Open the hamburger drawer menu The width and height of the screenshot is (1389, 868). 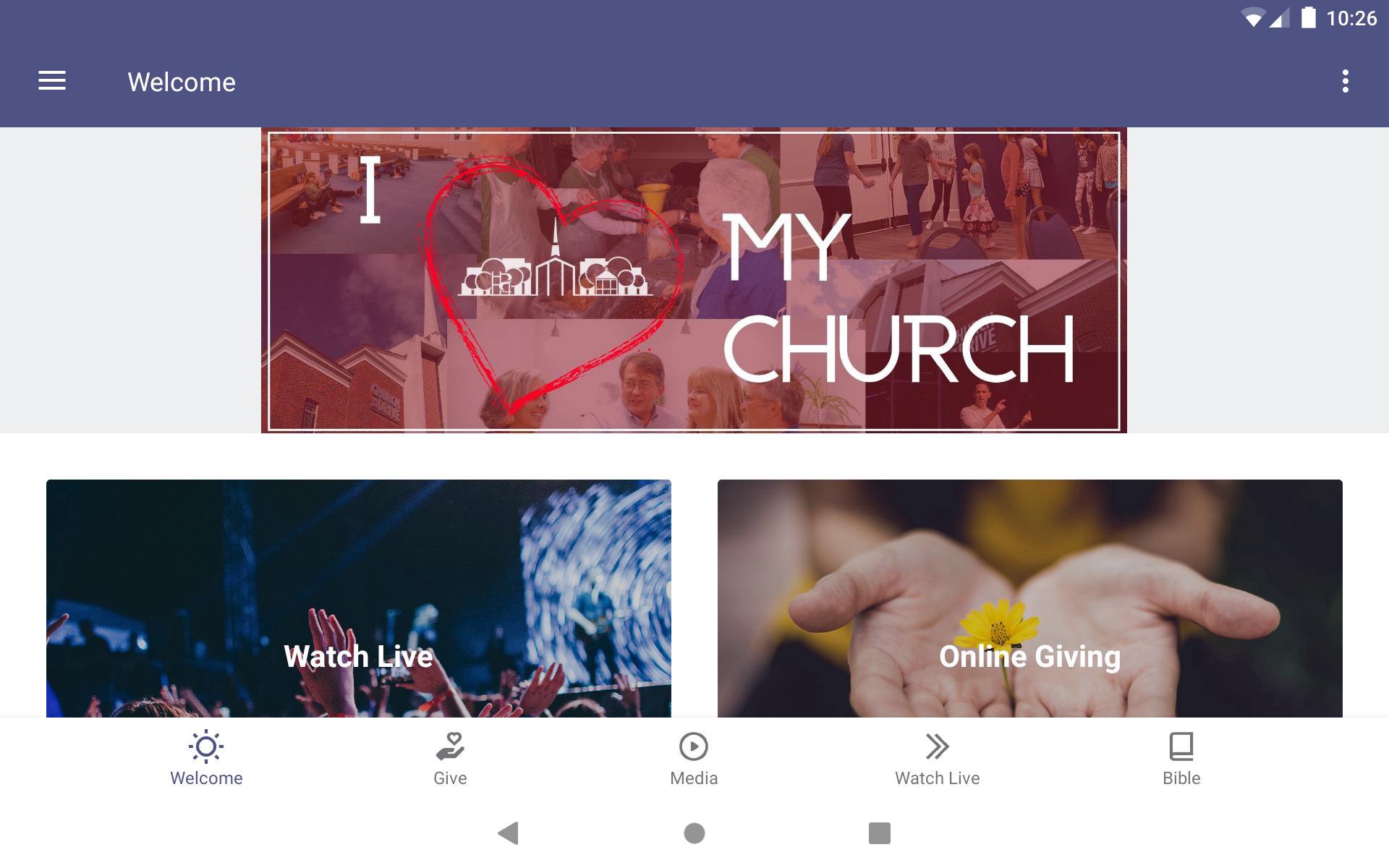[x=52, y=81]
